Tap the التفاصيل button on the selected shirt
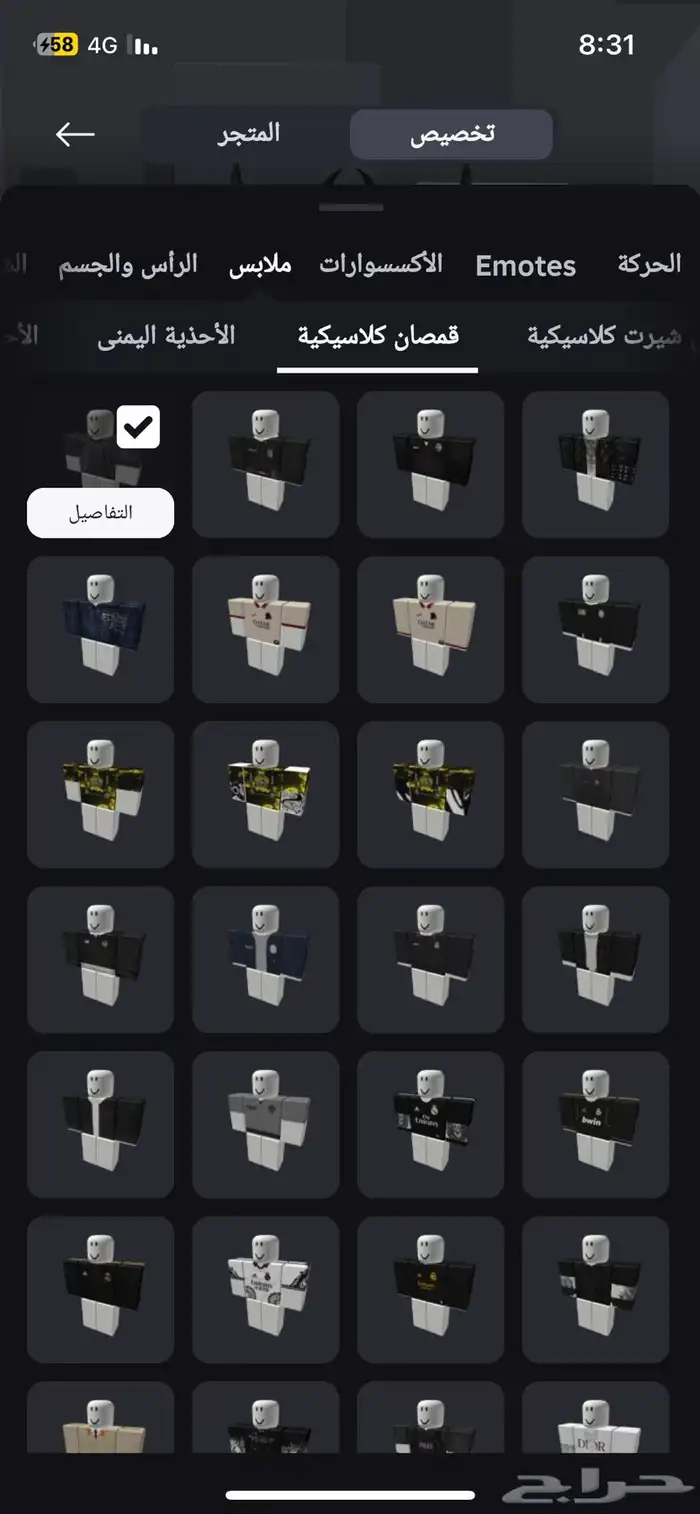This screenshot has width=700, height=1514. pos(100,513)
